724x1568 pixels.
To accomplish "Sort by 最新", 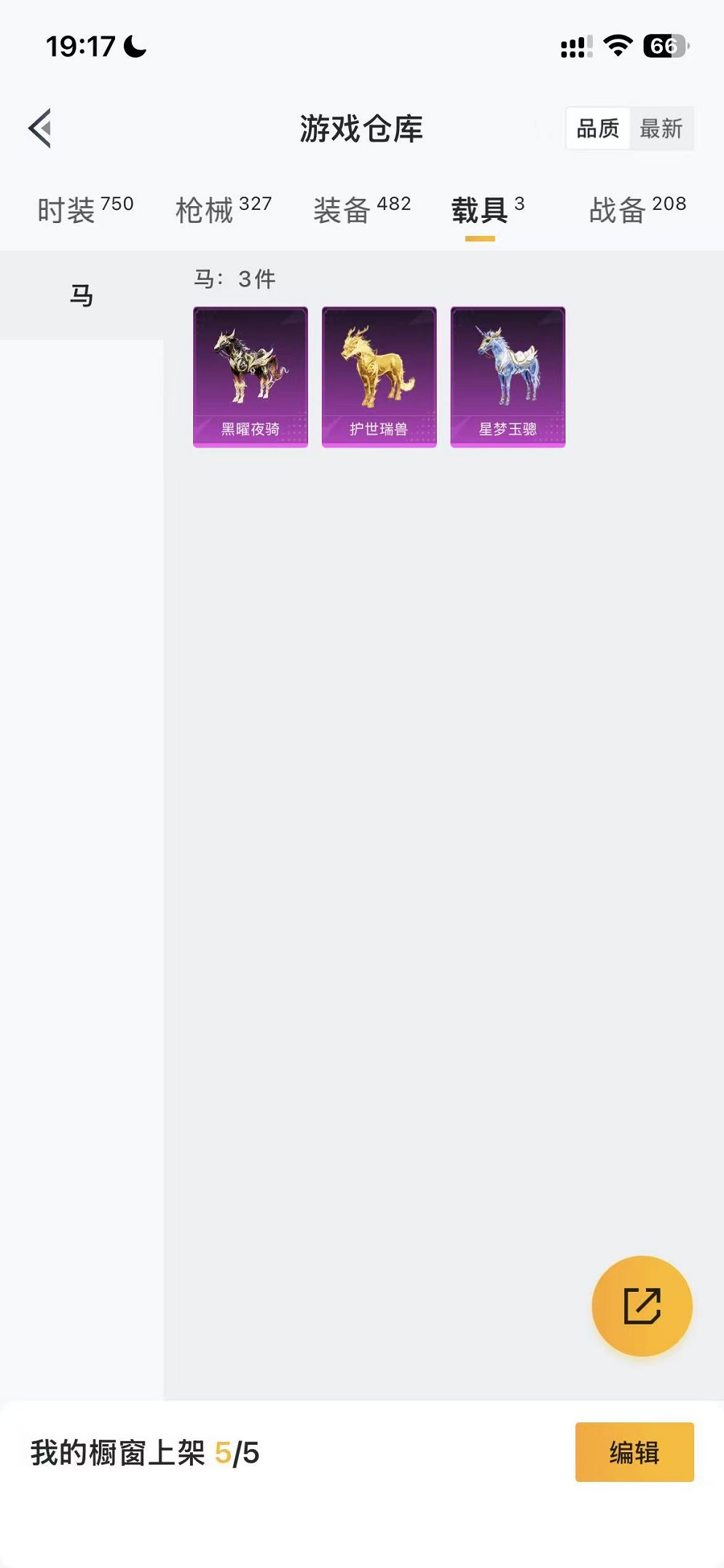I will [x=661, y=129].
